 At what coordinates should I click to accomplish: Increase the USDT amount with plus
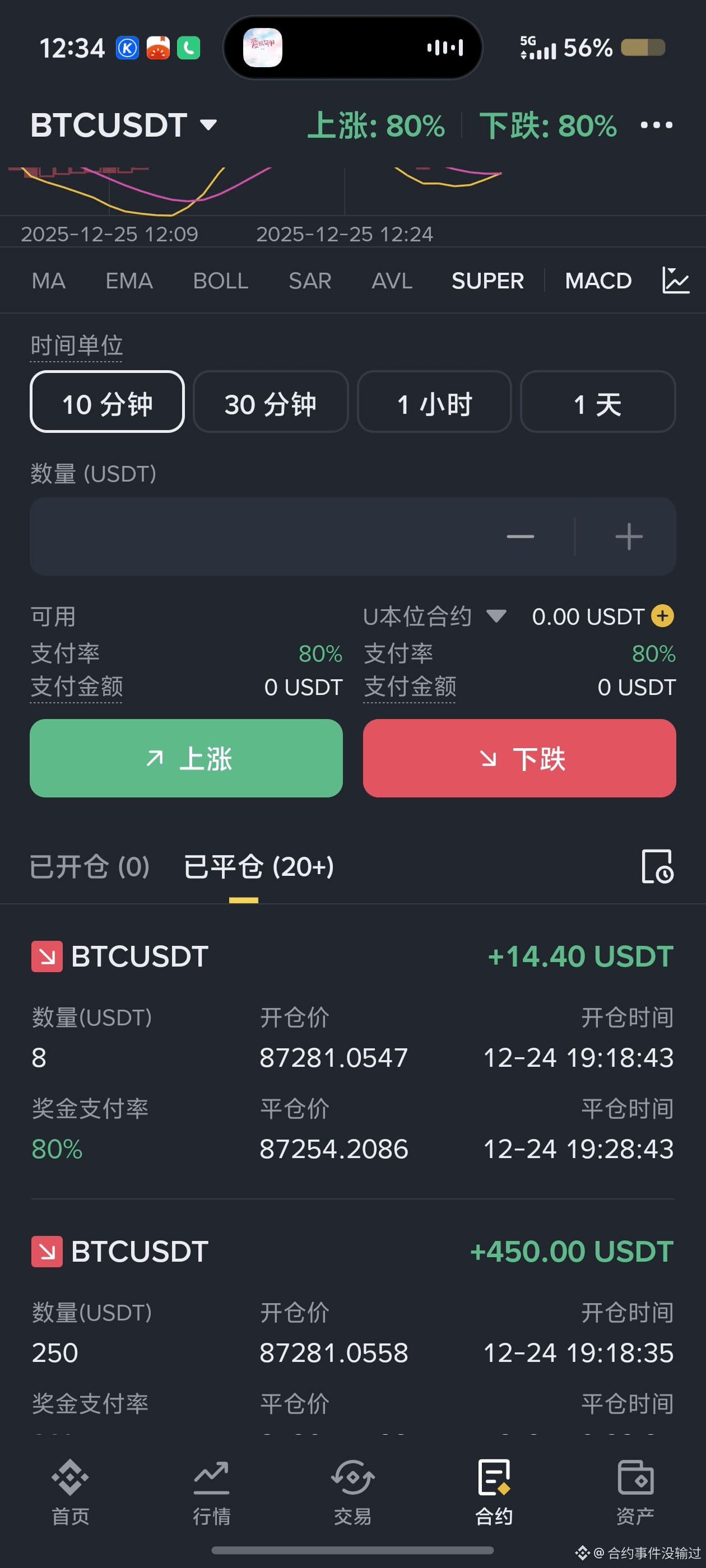(629, 536)
